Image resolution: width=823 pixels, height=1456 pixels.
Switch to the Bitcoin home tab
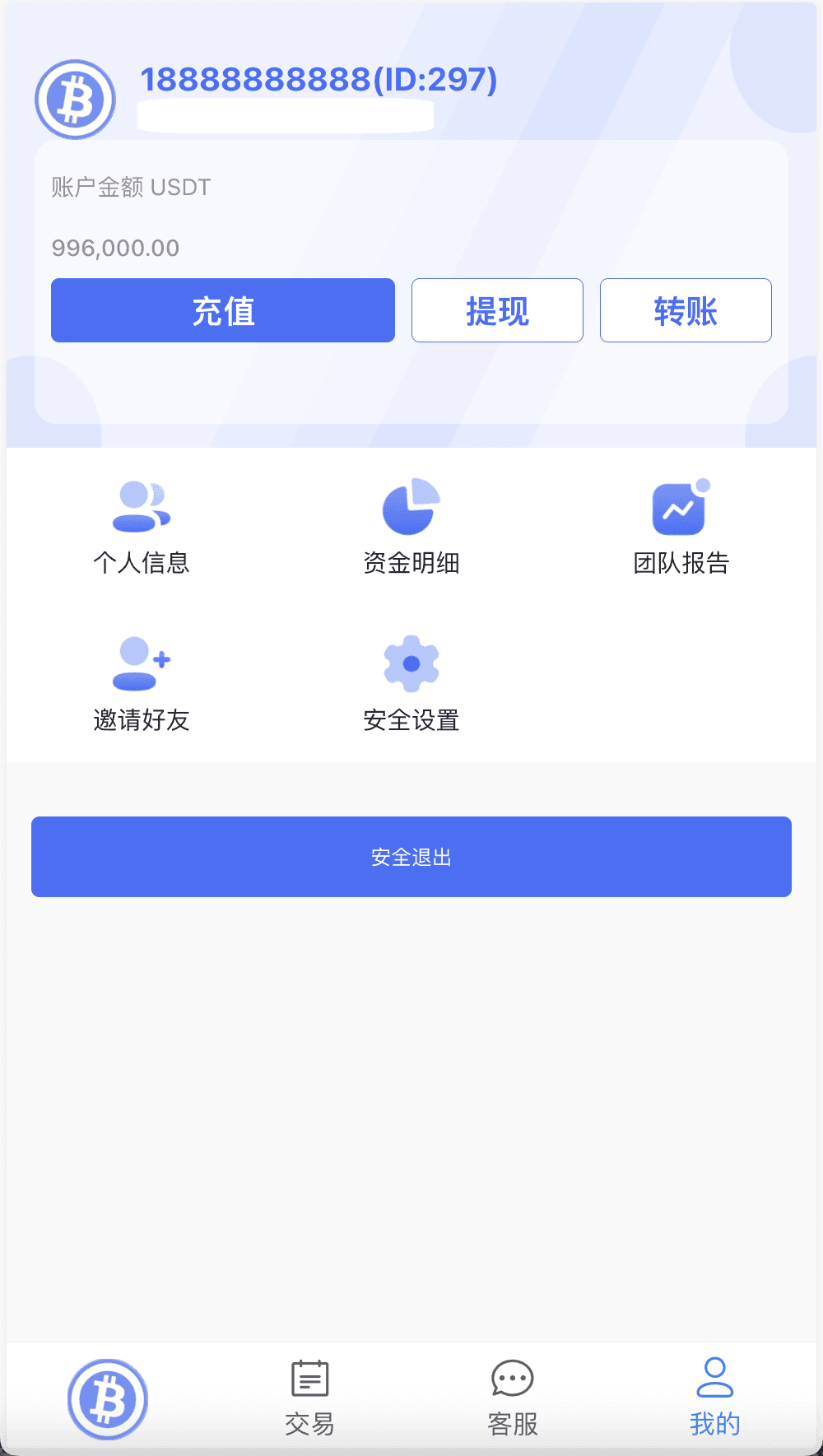[x=108, y=1398]
